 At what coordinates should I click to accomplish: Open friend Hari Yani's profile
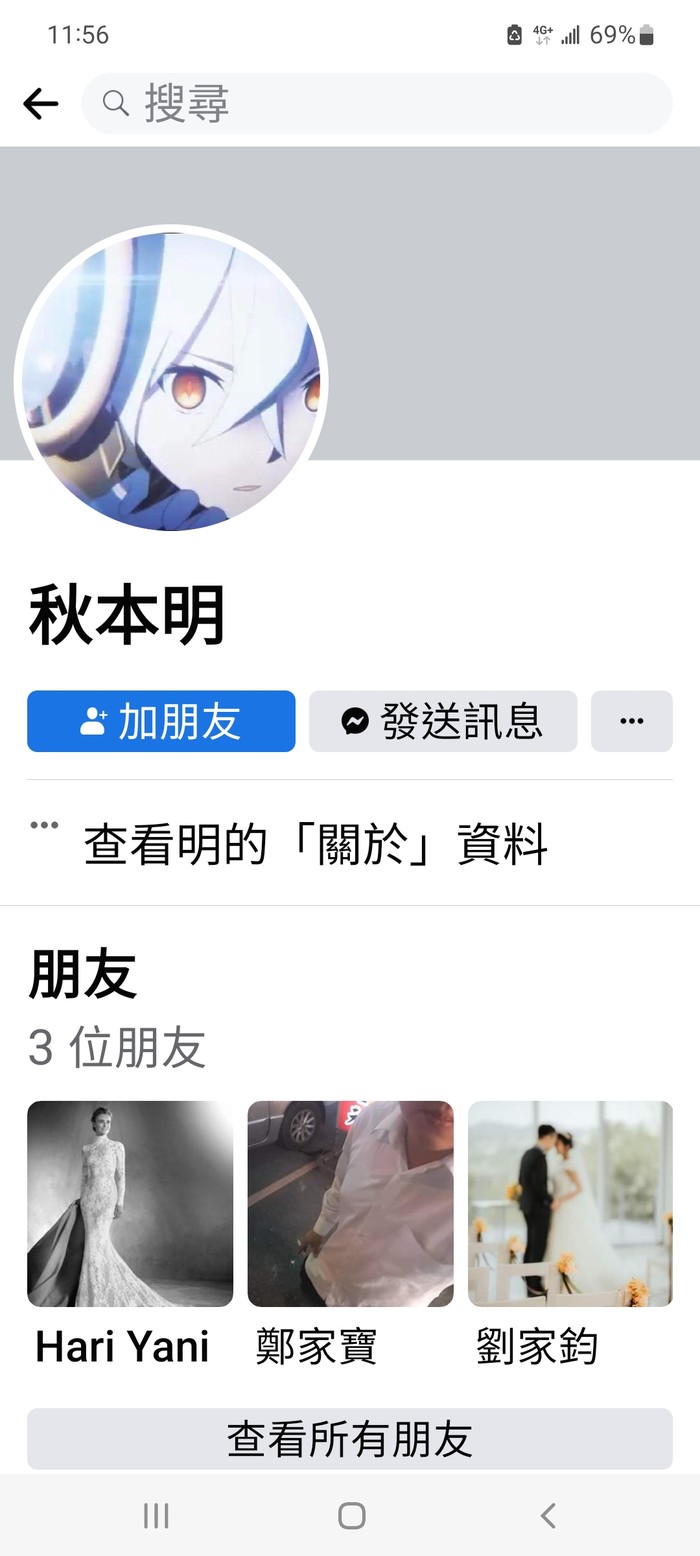(130, 1204)
